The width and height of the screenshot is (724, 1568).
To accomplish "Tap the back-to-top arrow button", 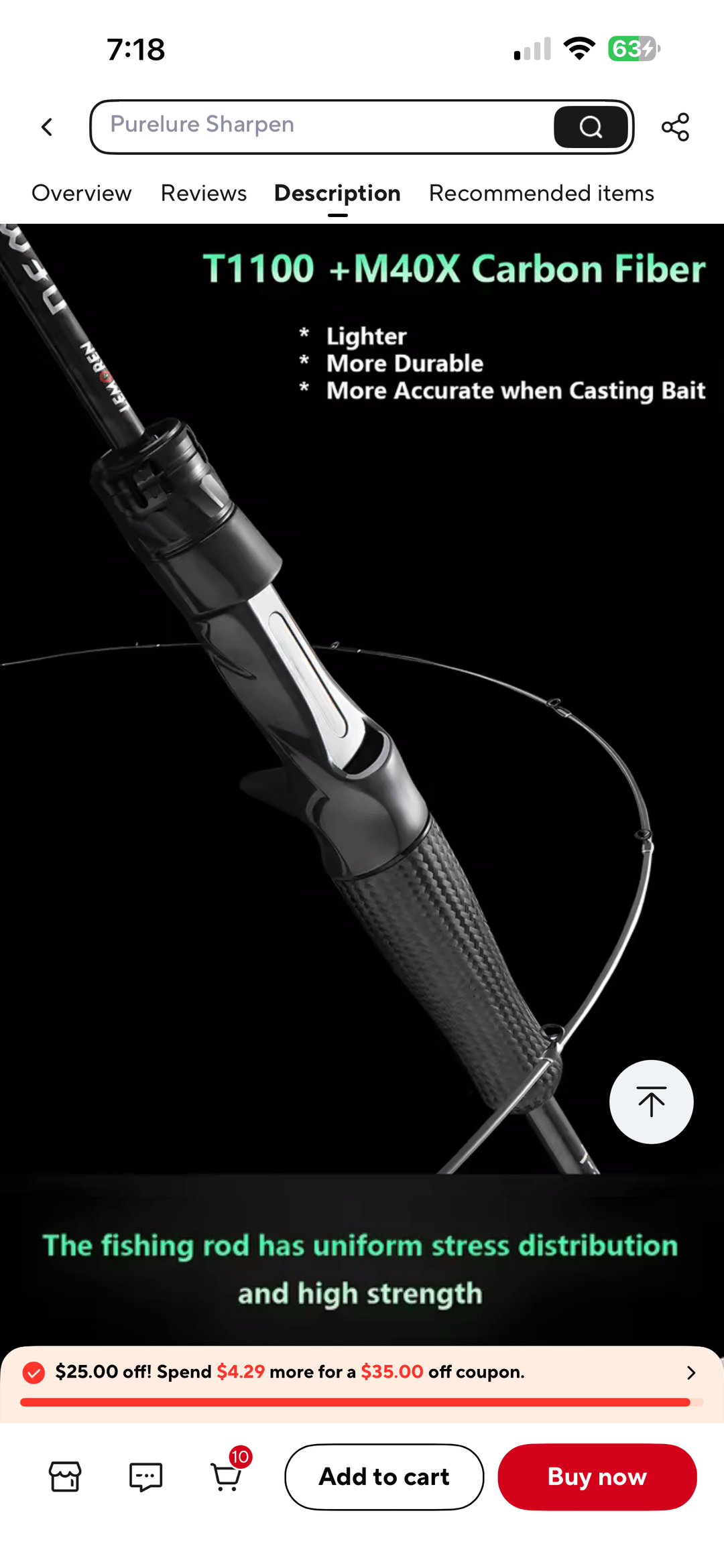I will [651, 1102].
